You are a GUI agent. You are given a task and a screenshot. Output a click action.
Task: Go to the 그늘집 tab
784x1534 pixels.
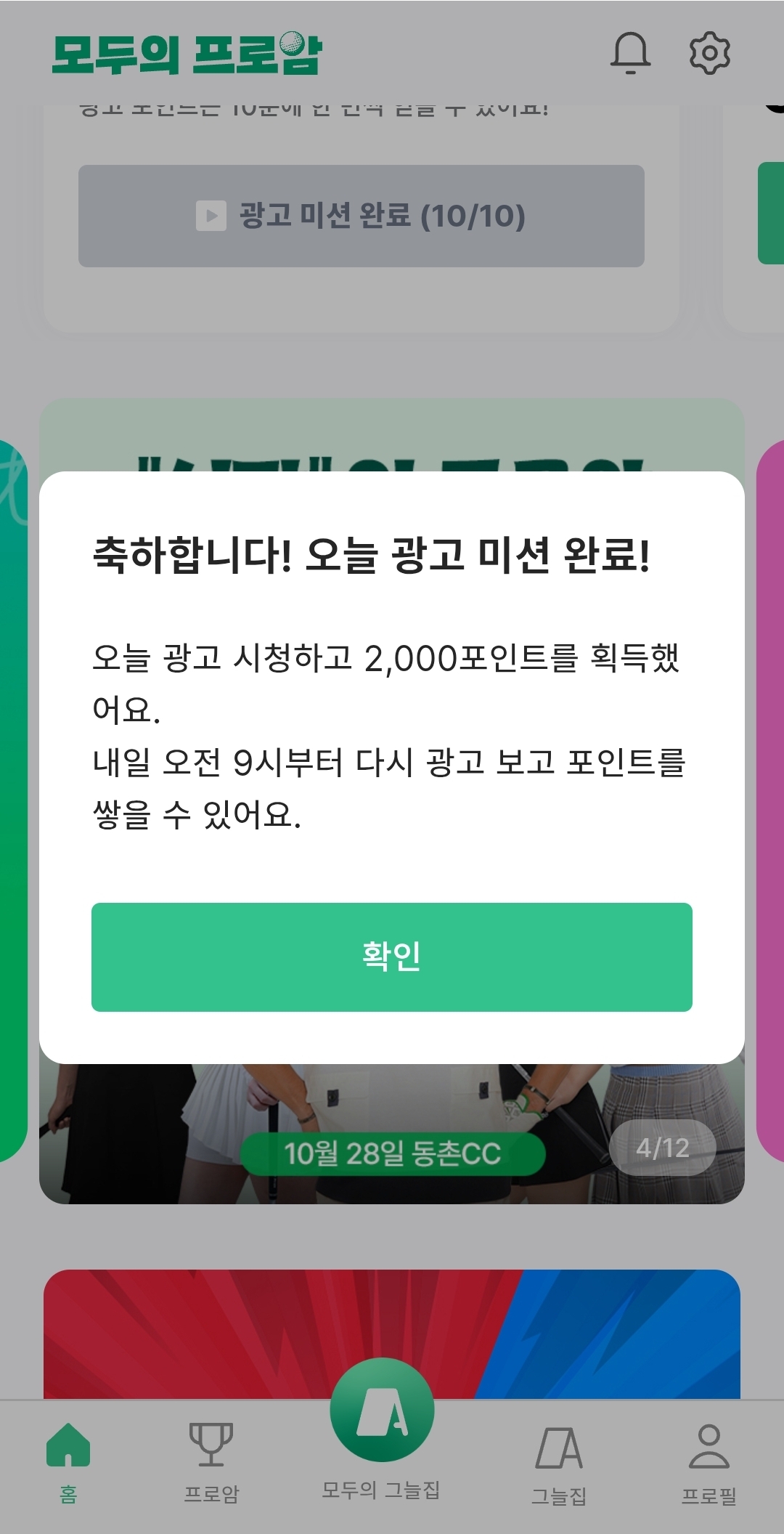(559, 1461)
